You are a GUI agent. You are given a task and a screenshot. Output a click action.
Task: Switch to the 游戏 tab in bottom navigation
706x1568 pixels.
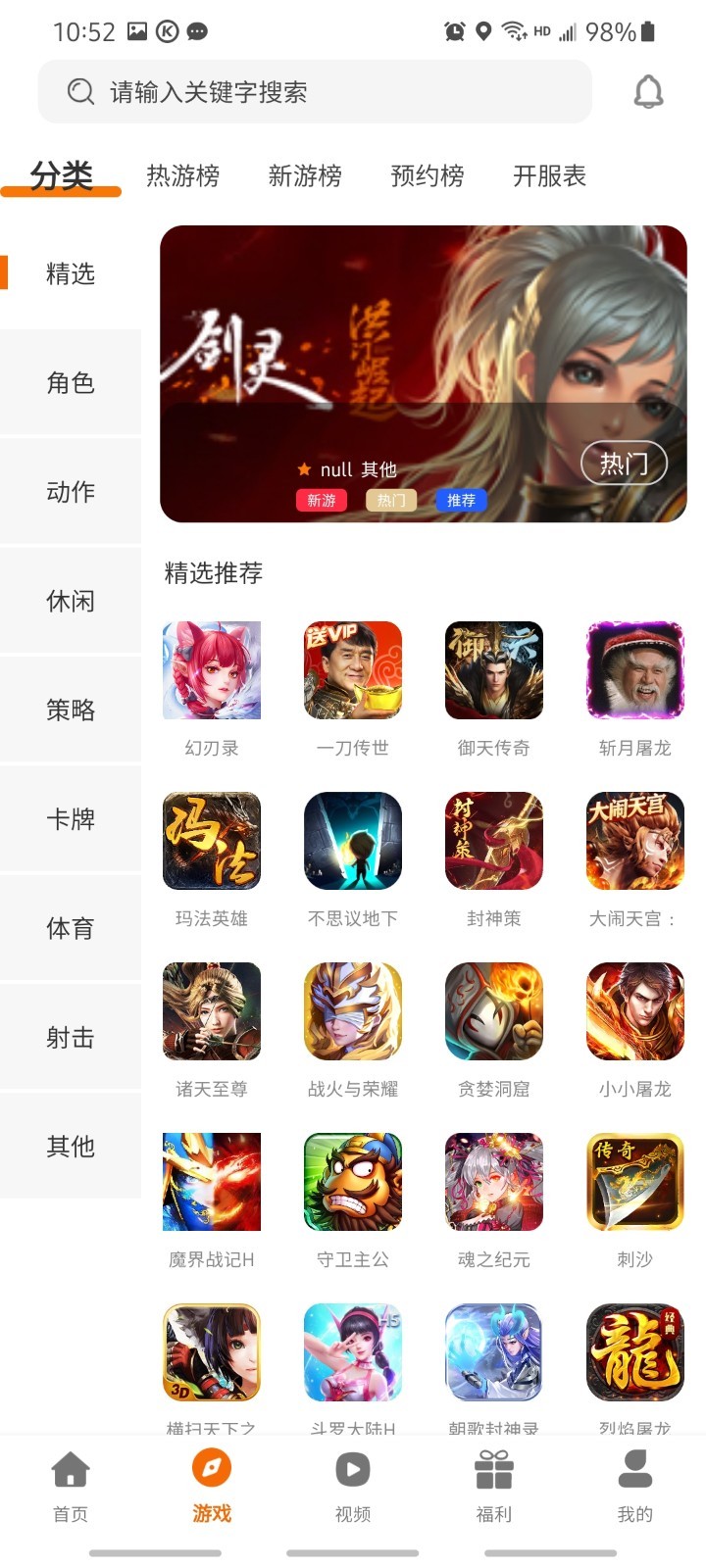pyautogui.click(x=210, y=1469)
